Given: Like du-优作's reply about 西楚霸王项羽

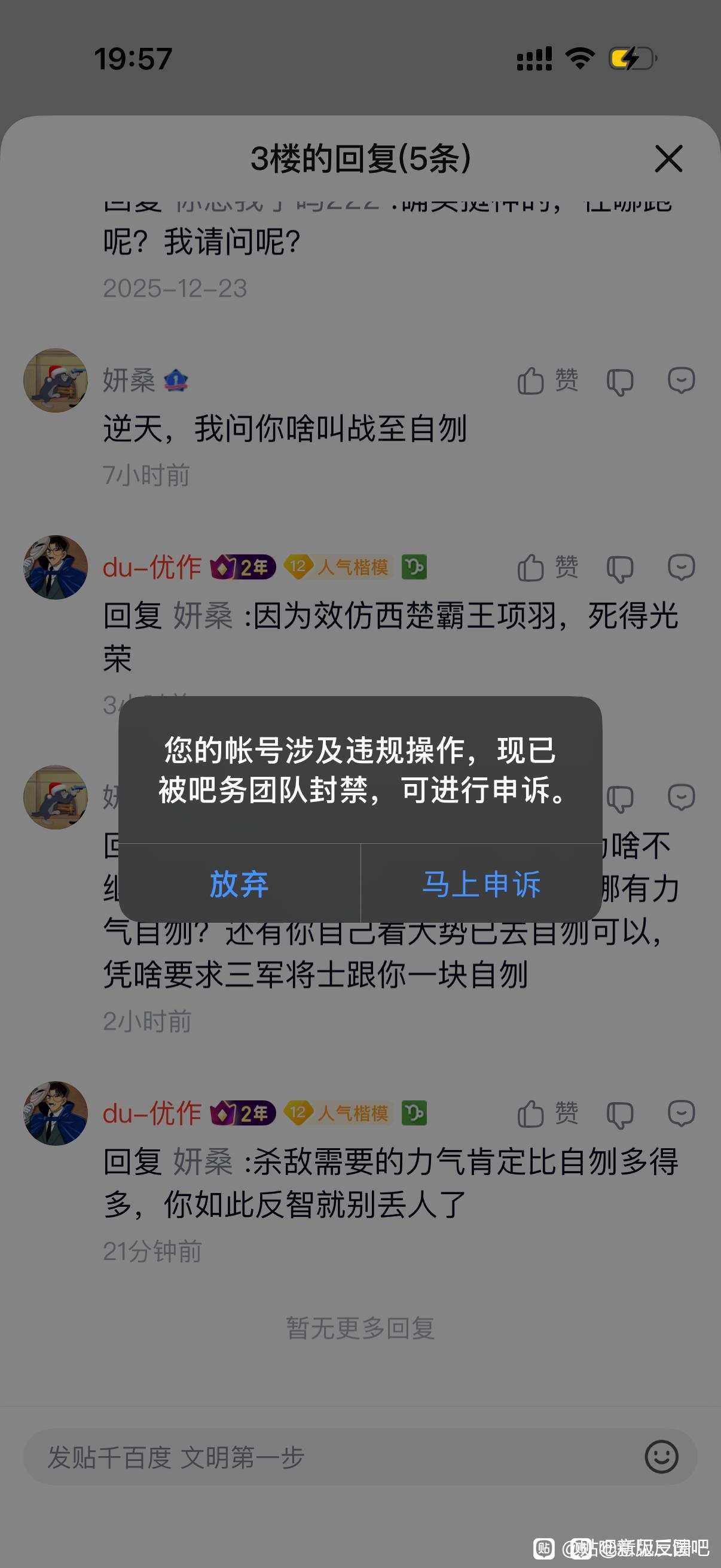Looking at the screenshot, I should point(547,568).
